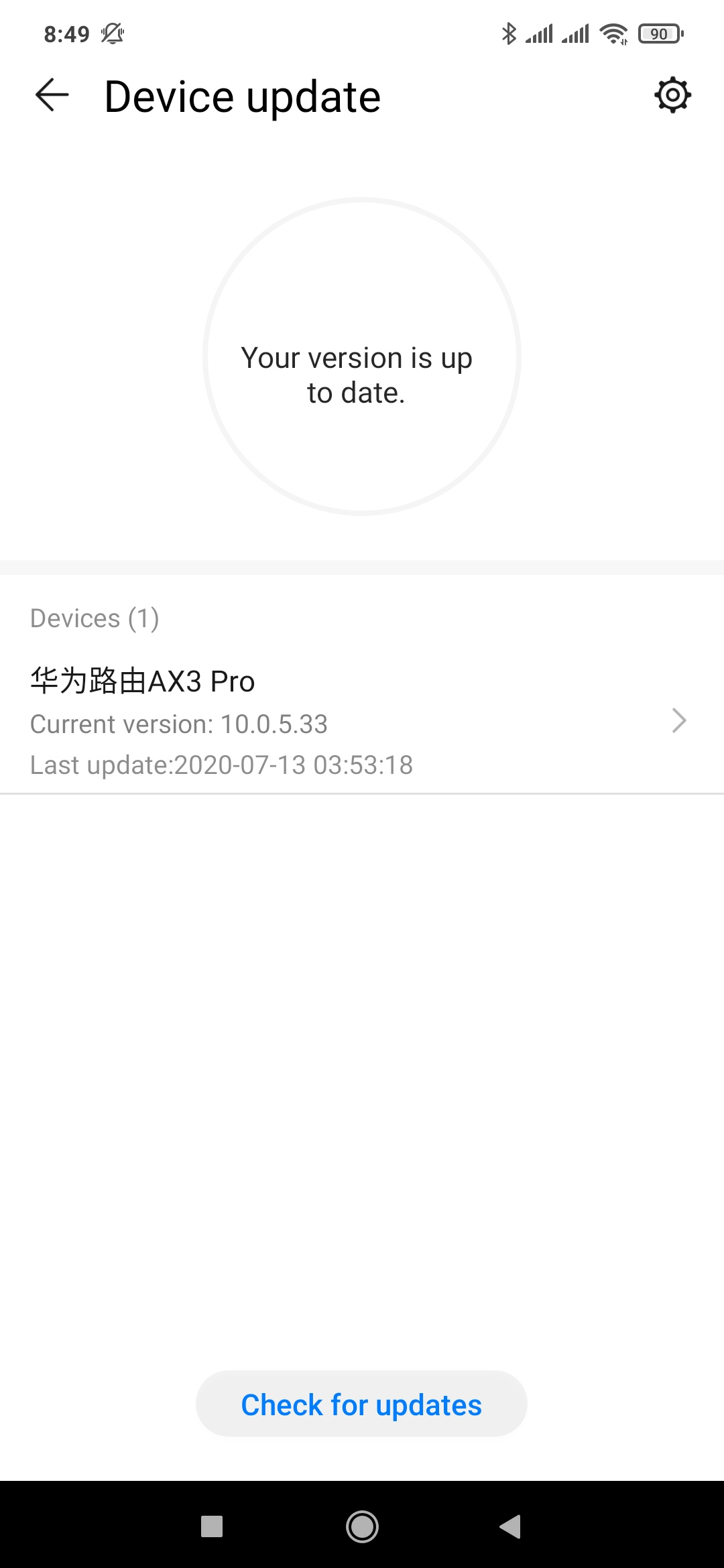Open 华为路由AX3 Pro device details
Viewport: 724px width, 1568px height.
[x=362, y=721]
